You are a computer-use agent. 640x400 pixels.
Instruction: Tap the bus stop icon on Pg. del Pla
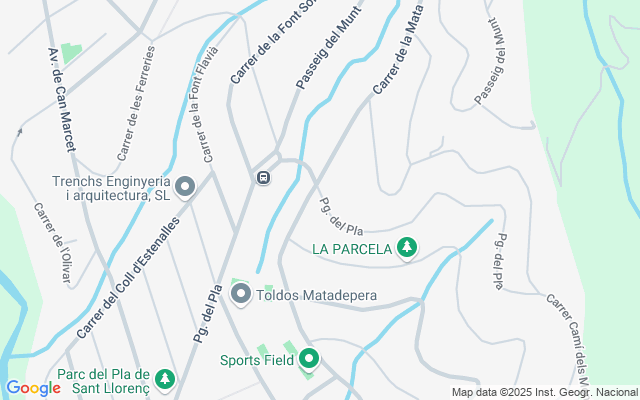click(263, 178)
